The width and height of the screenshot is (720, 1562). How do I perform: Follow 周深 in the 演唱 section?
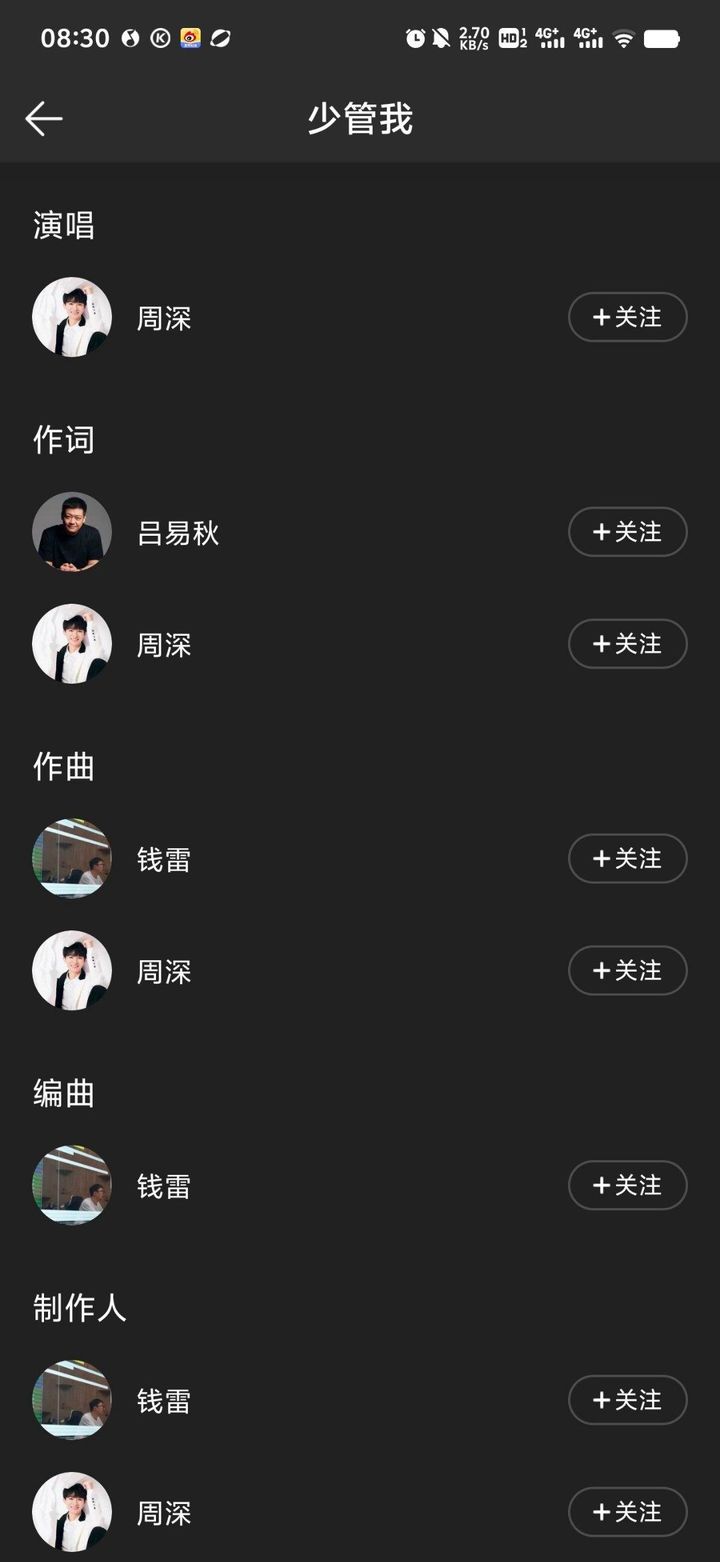[x=627, y=317]
